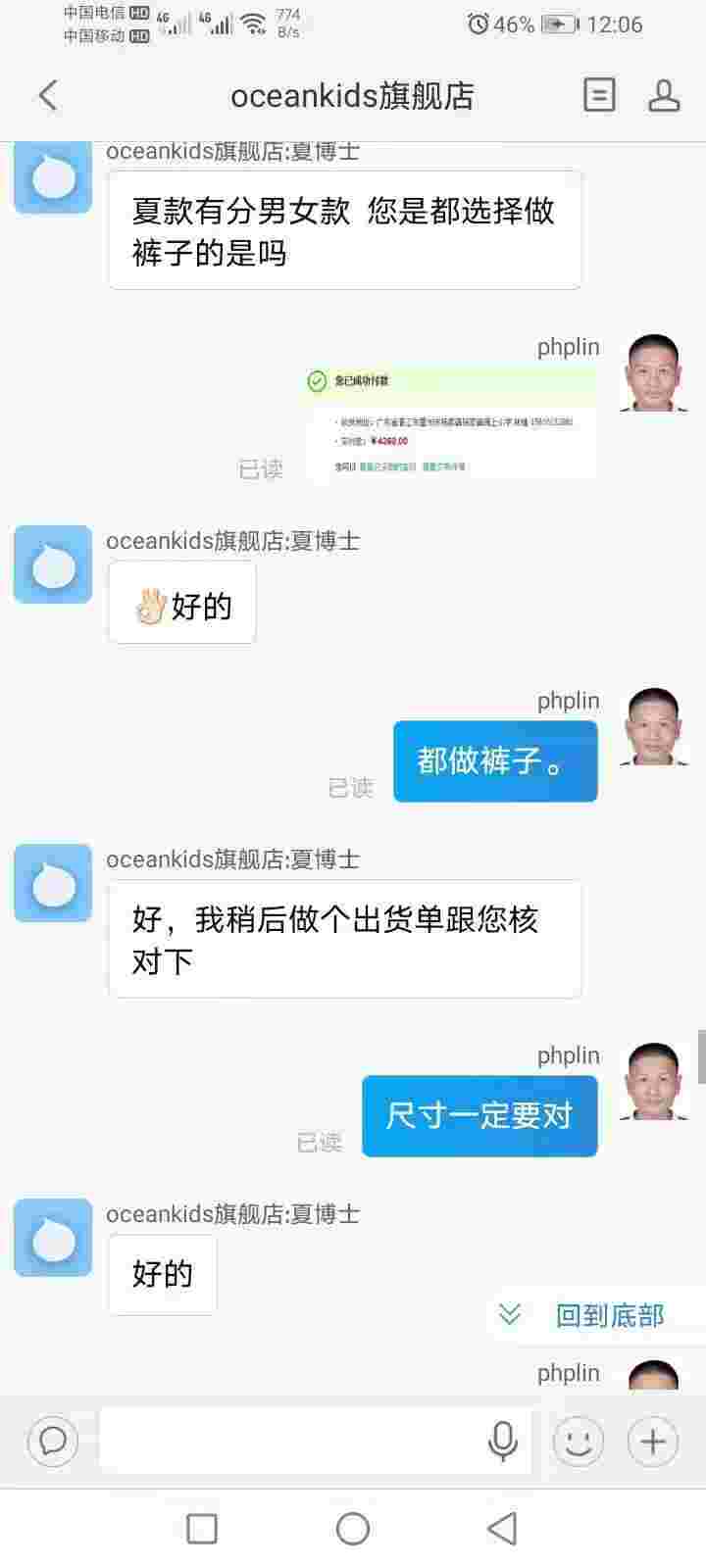Open recent apps with the square button
Viewport: 706px width, 1568px height.
coord(202,1528)
